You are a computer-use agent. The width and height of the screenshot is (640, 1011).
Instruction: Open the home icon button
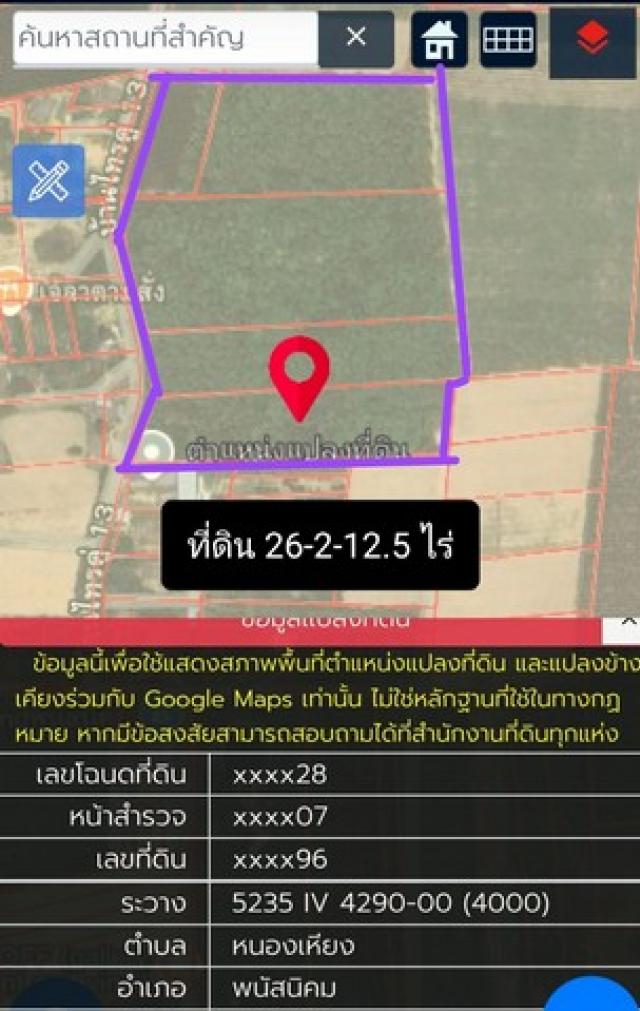439,40
